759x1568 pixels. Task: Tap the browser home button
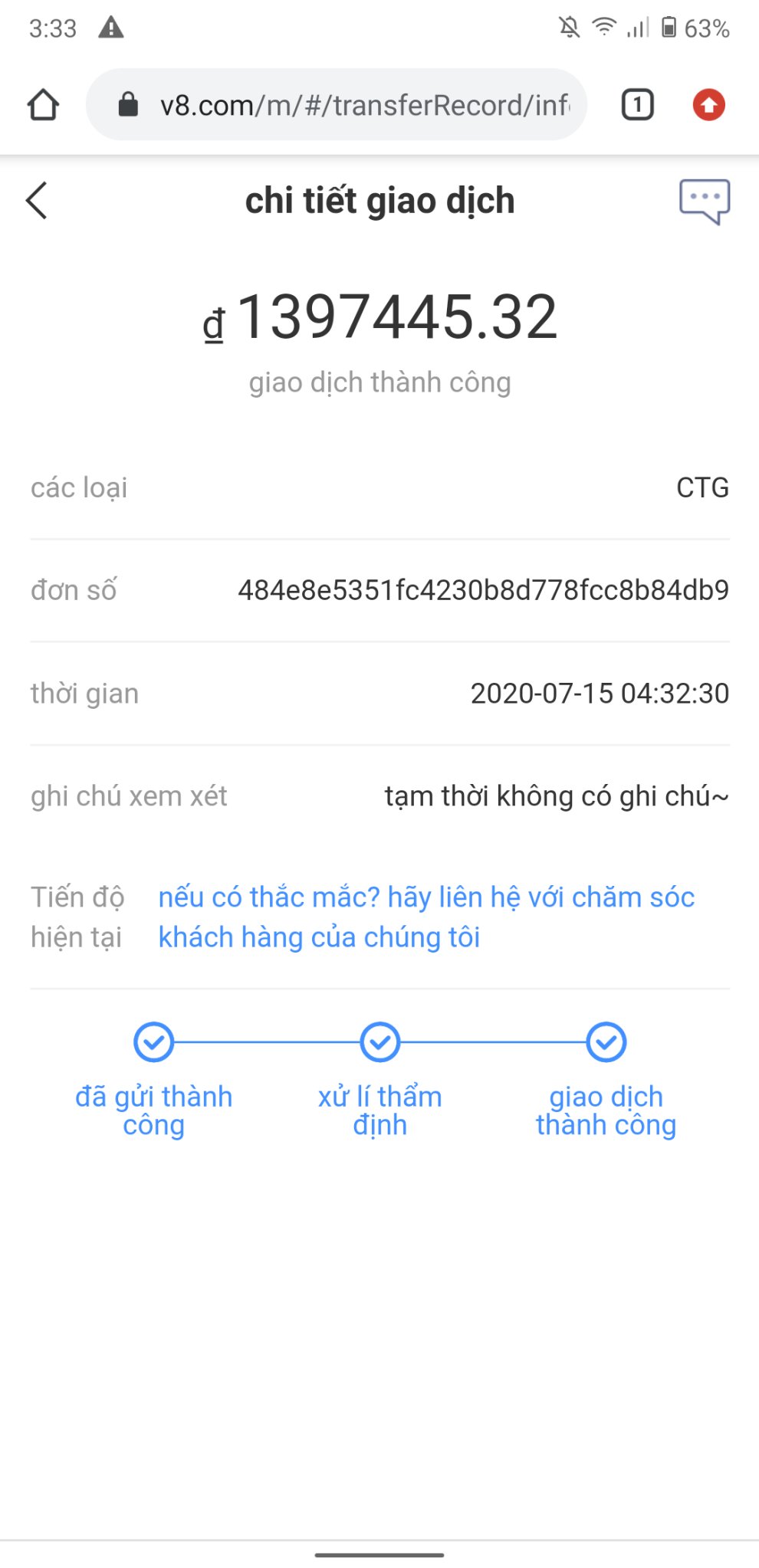(43, 105)
